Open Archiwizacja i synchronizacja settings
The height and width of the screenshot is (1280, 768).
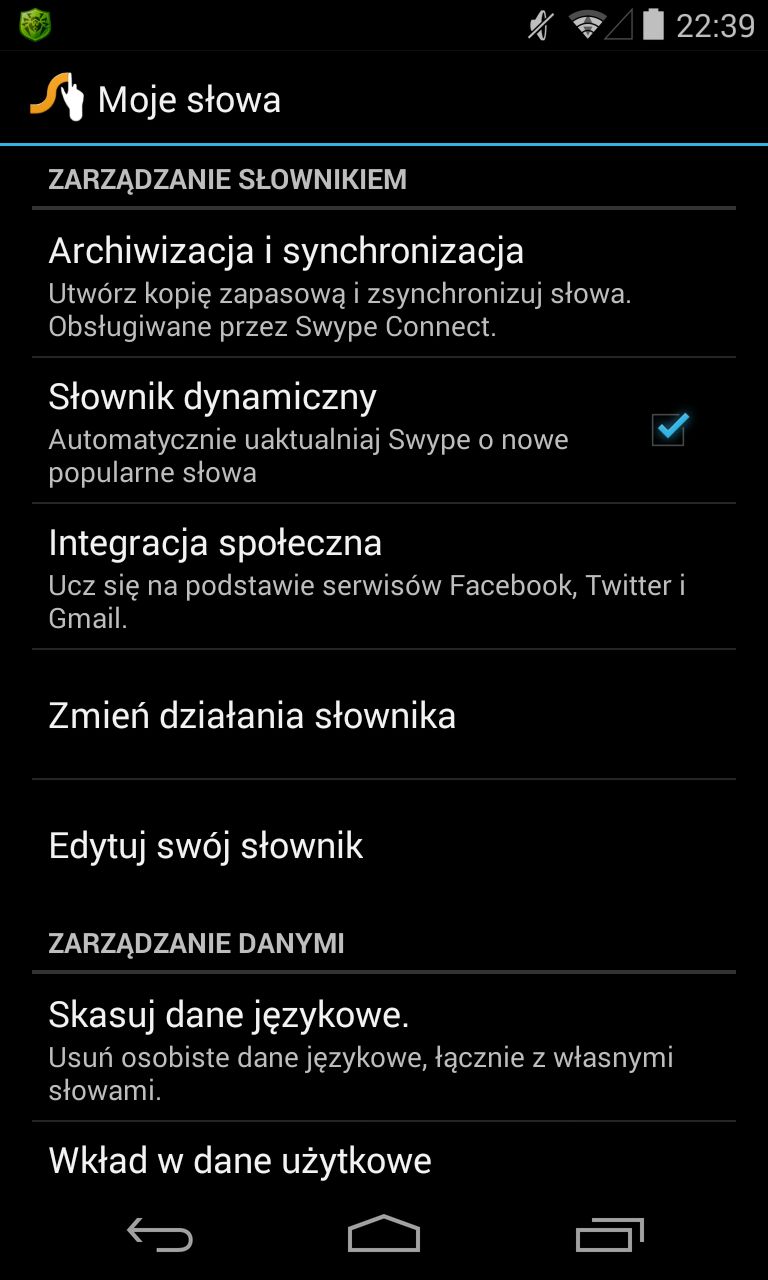pos(384,284)
